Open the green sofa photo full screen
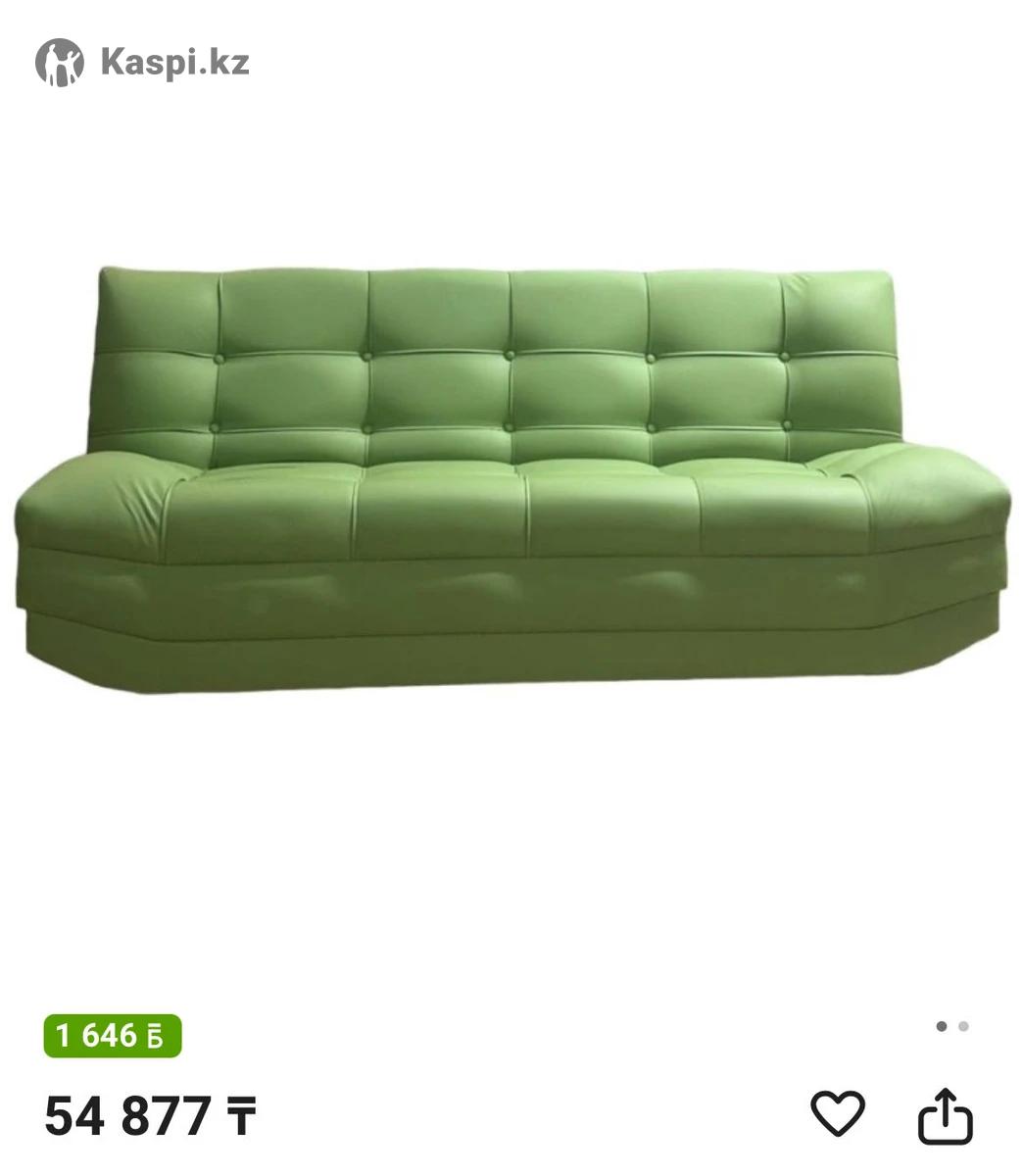Viewport: 1023px width, 1176px height. tap(511, 480)
